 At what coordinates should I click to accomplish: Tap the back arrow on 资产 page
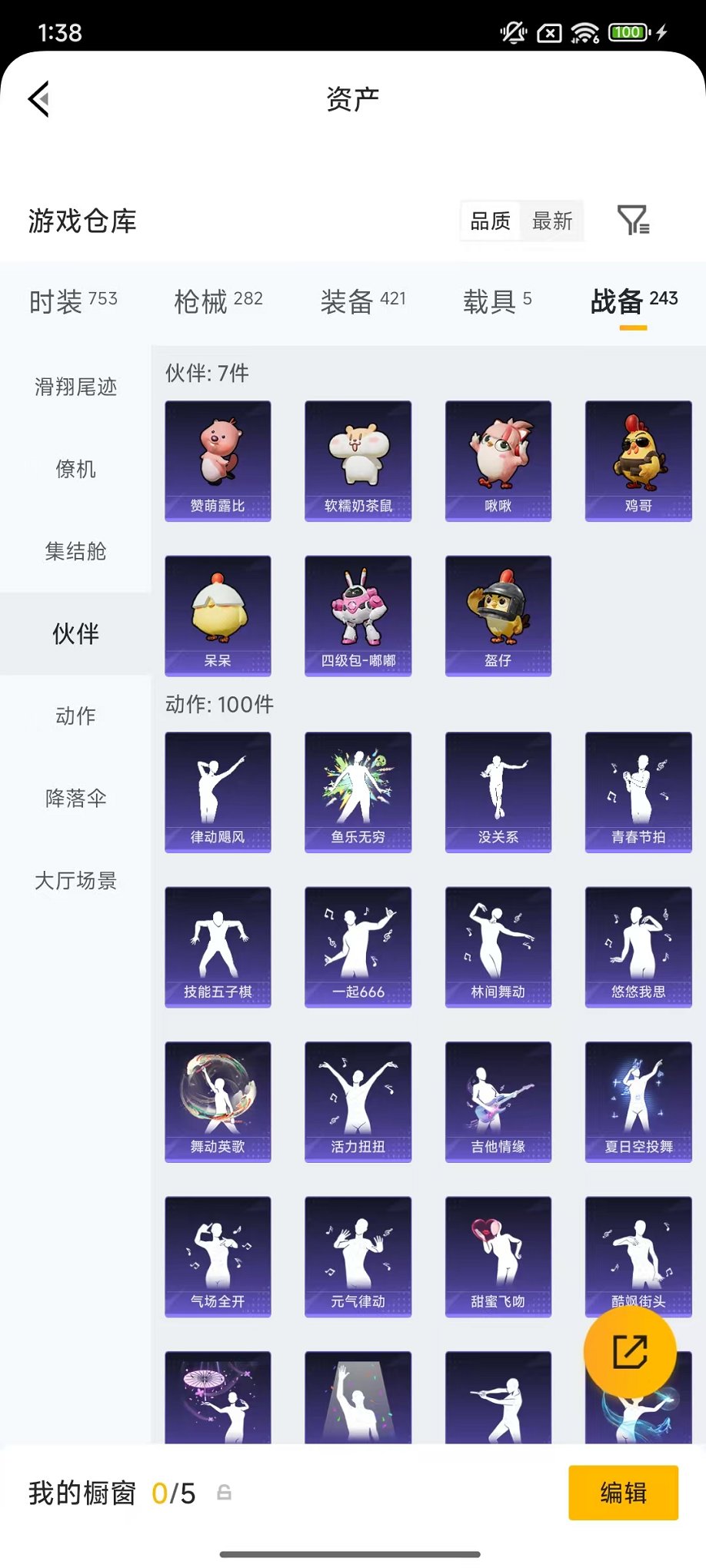click(38, 100)
